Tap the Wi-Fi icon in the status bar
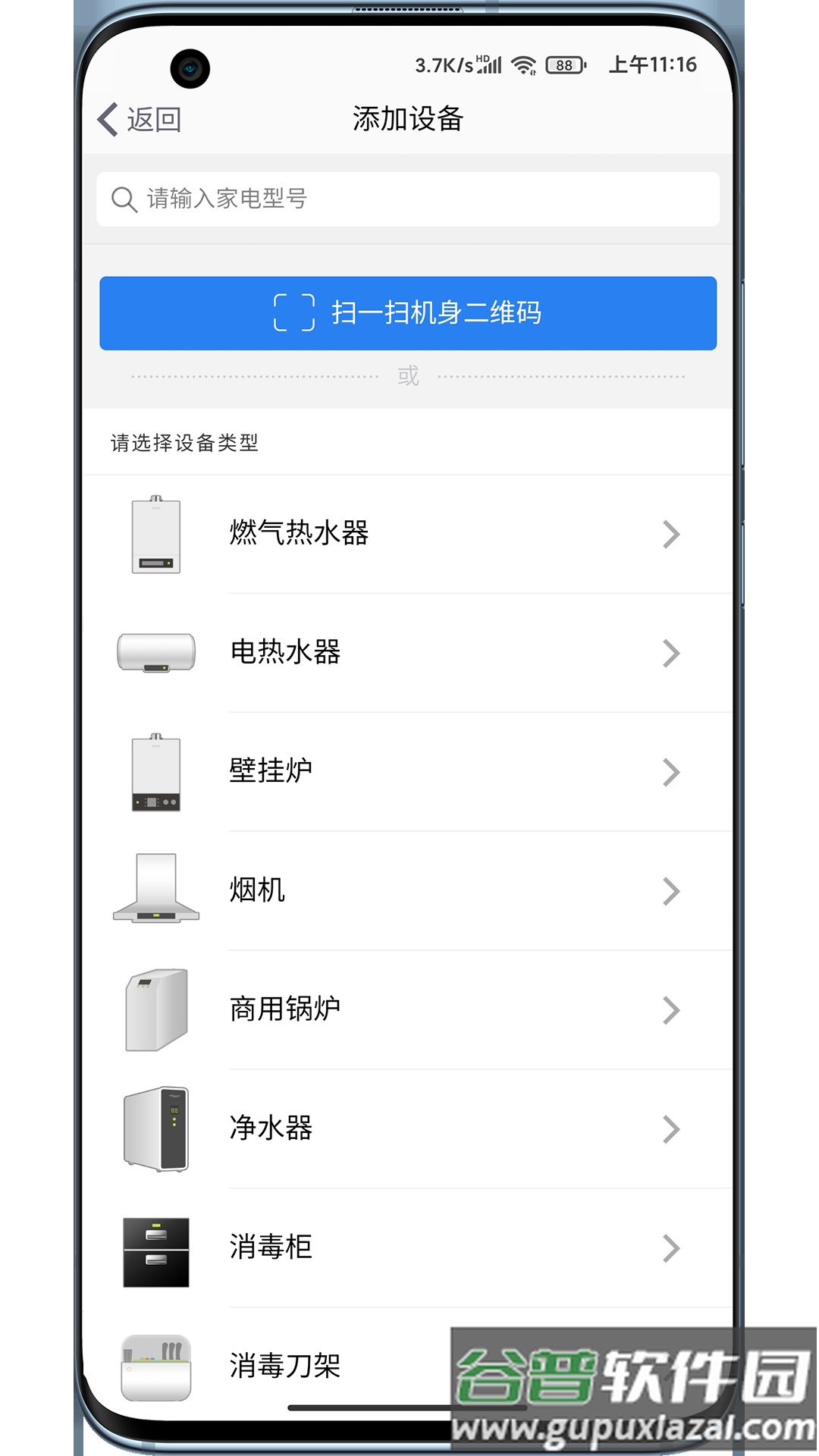819x1456 pixels. 523,64
